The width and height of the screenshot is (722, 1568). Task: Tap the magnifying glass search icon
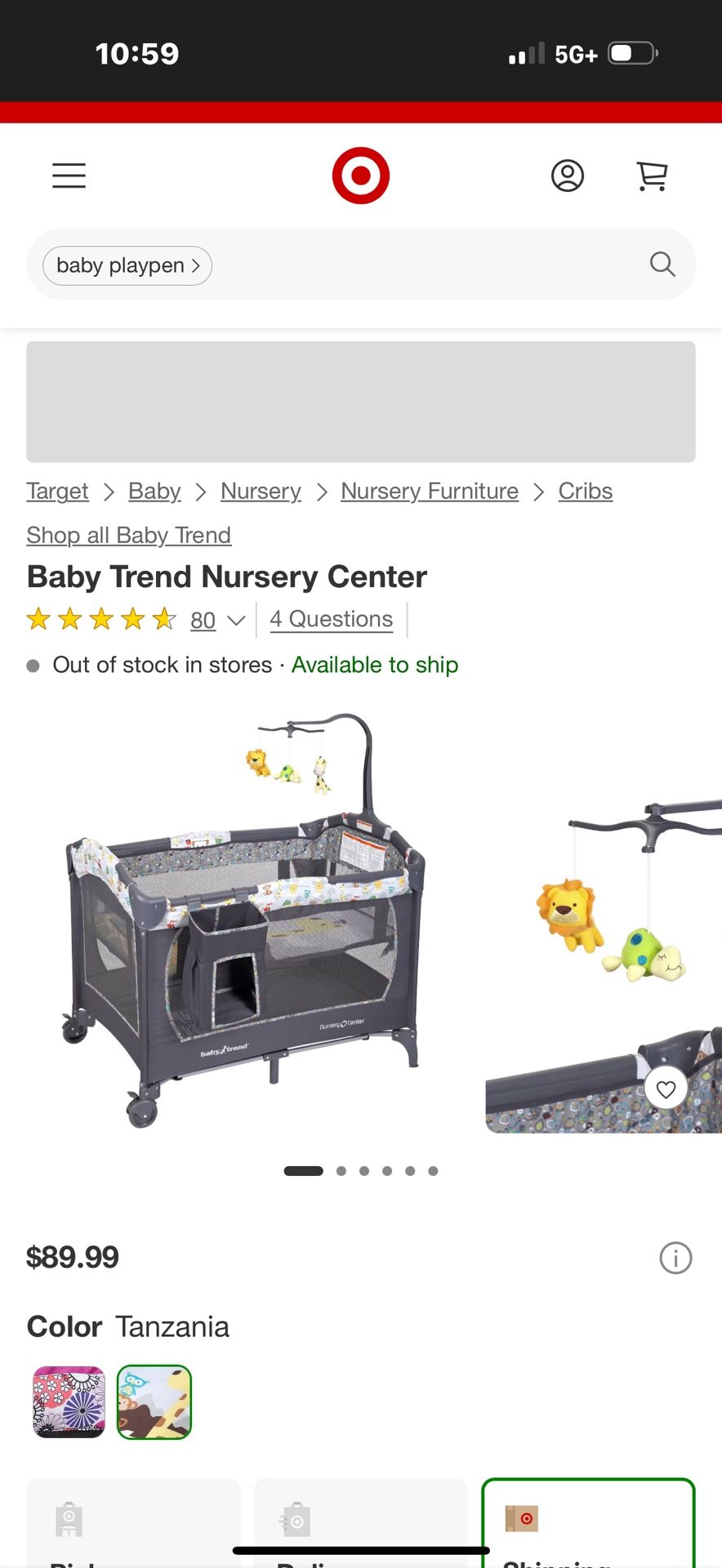pyautogui.click(x=662, y=265)
